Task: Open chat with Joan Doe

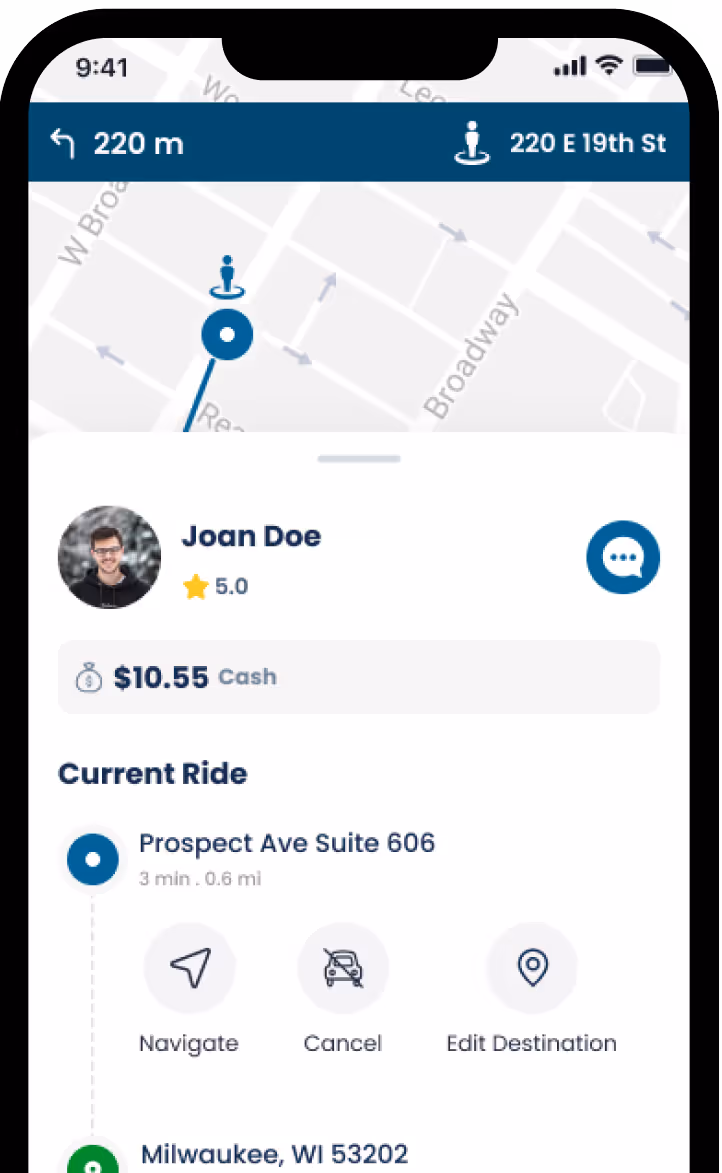Action: [622, 557]
